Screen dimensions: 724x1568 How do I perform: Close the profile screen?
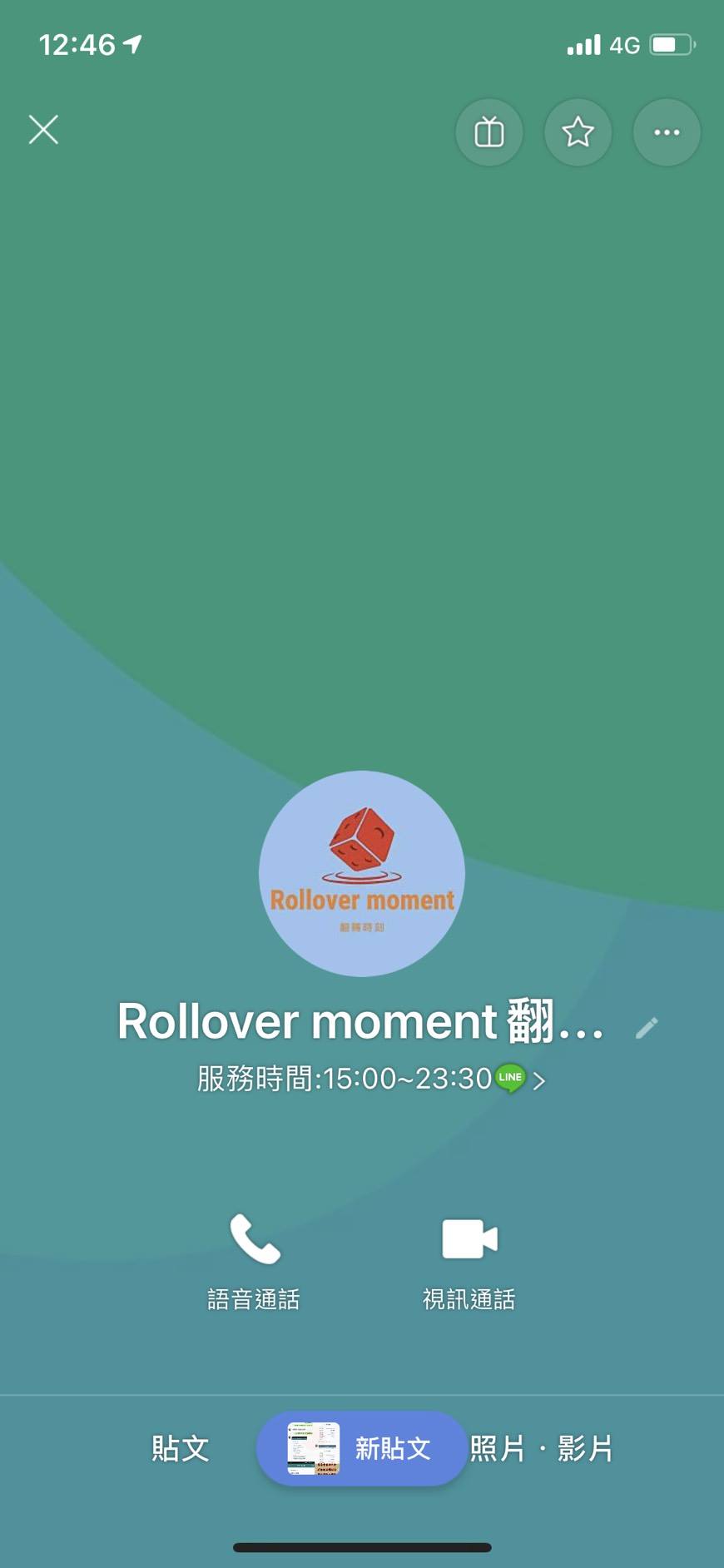click(43, 130)
